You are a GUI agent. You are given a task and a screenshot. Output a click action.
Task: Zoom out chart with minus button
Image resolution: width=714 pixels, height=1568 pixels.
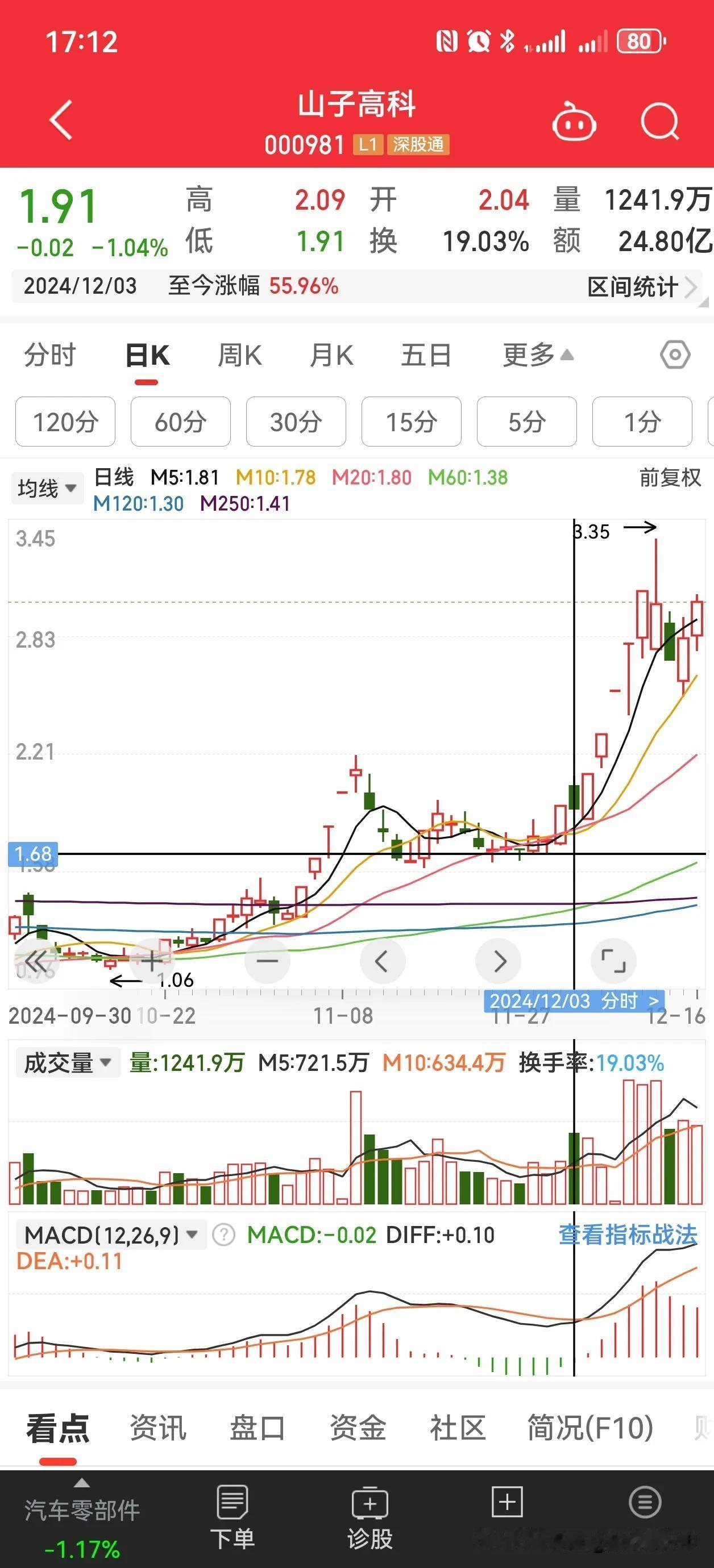pos(267,961)
